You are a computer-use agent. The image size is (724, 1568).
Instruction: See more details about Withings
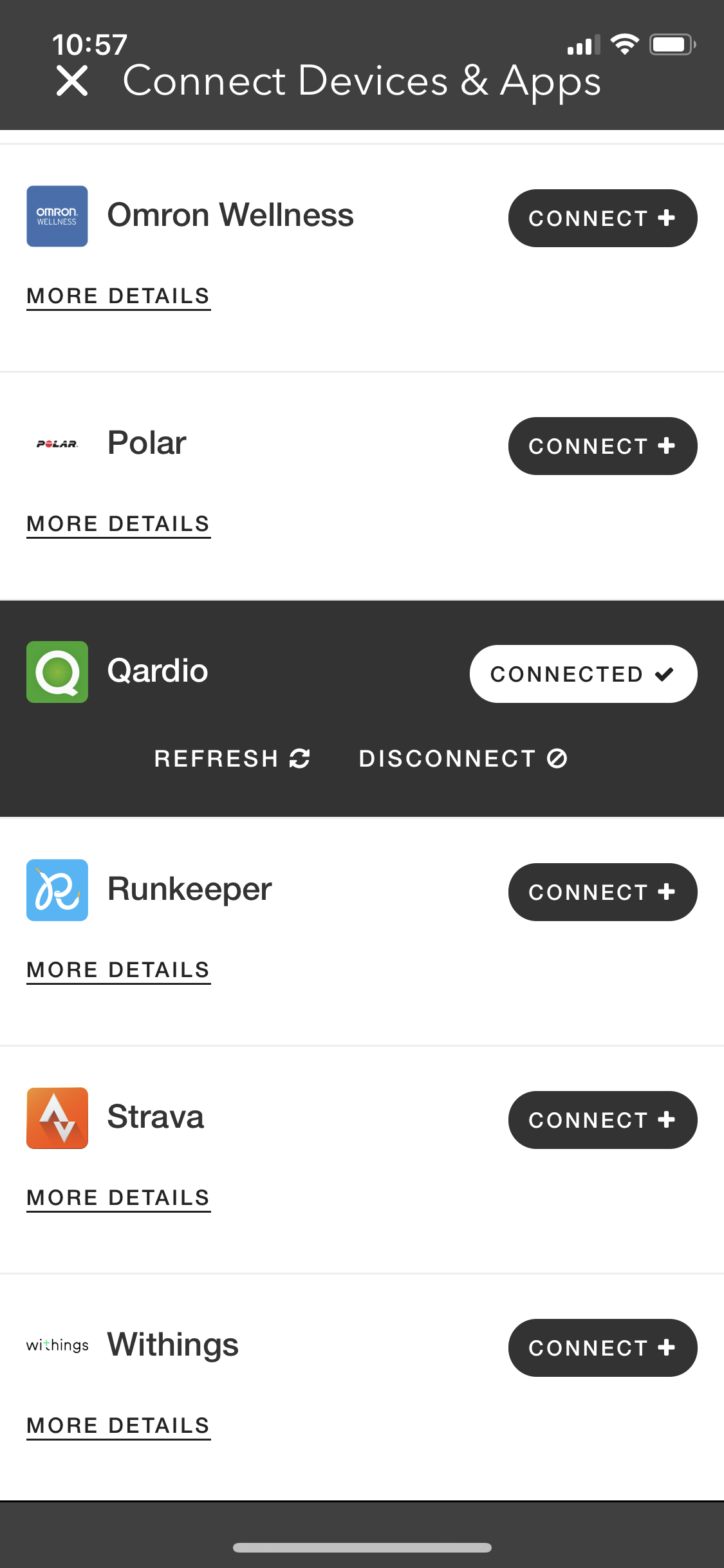(118, 1426)
